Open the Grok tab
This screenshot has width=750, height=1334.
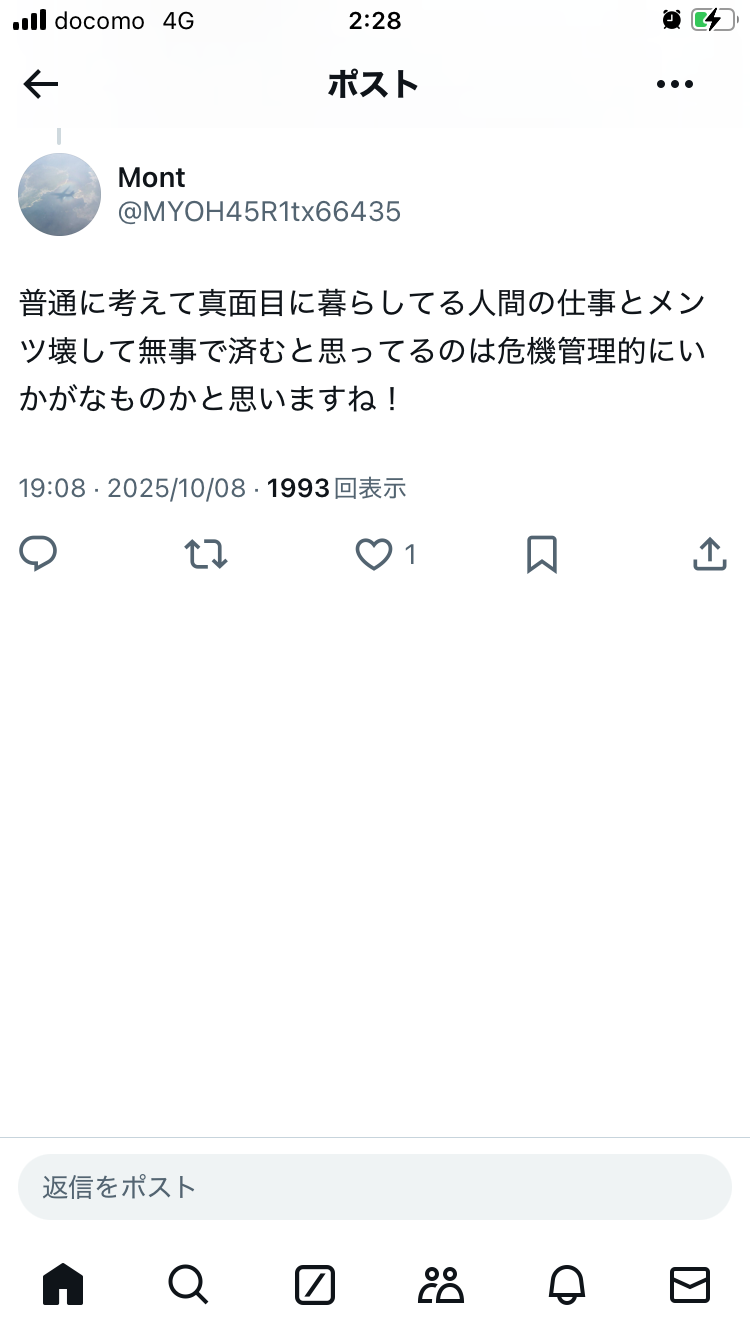pyautogui.click(x=314, y=1284)
